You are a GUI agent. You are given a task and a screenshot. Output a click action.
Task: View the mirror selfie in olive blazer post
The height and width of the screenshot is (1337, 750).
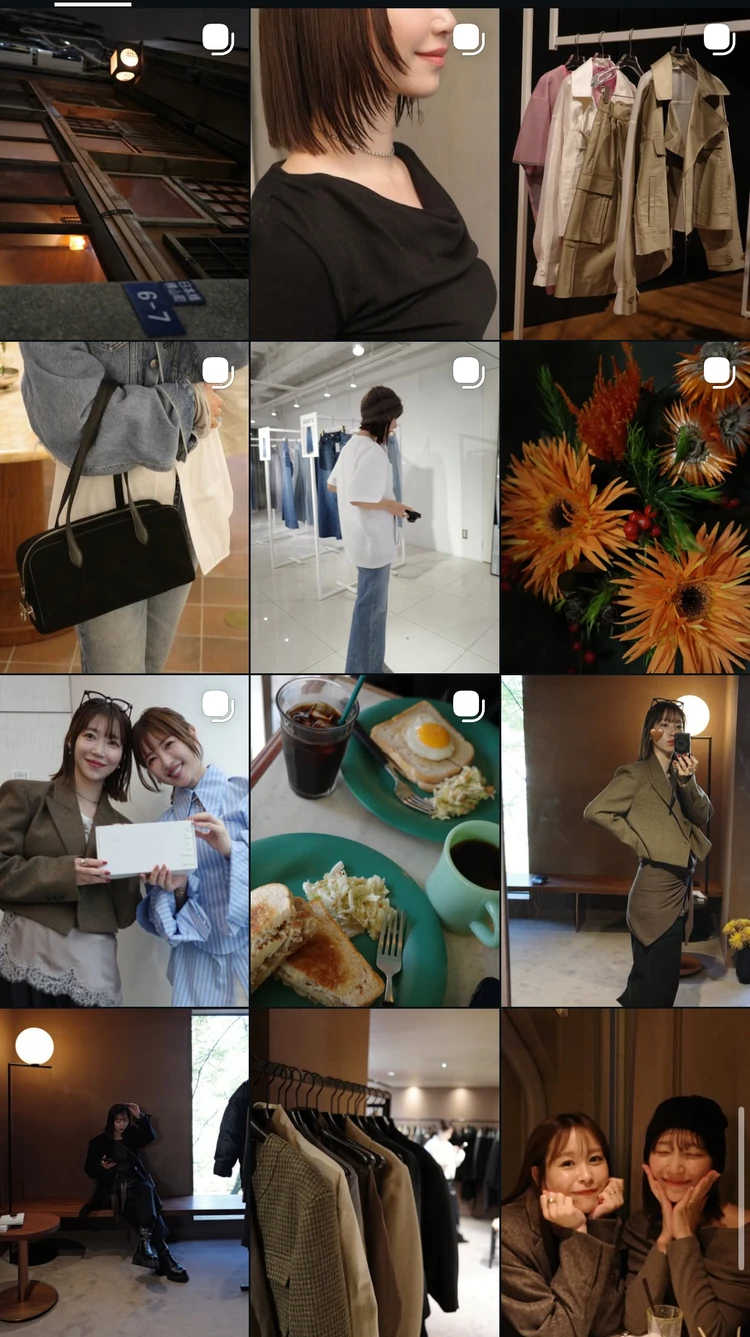(625, 840)
